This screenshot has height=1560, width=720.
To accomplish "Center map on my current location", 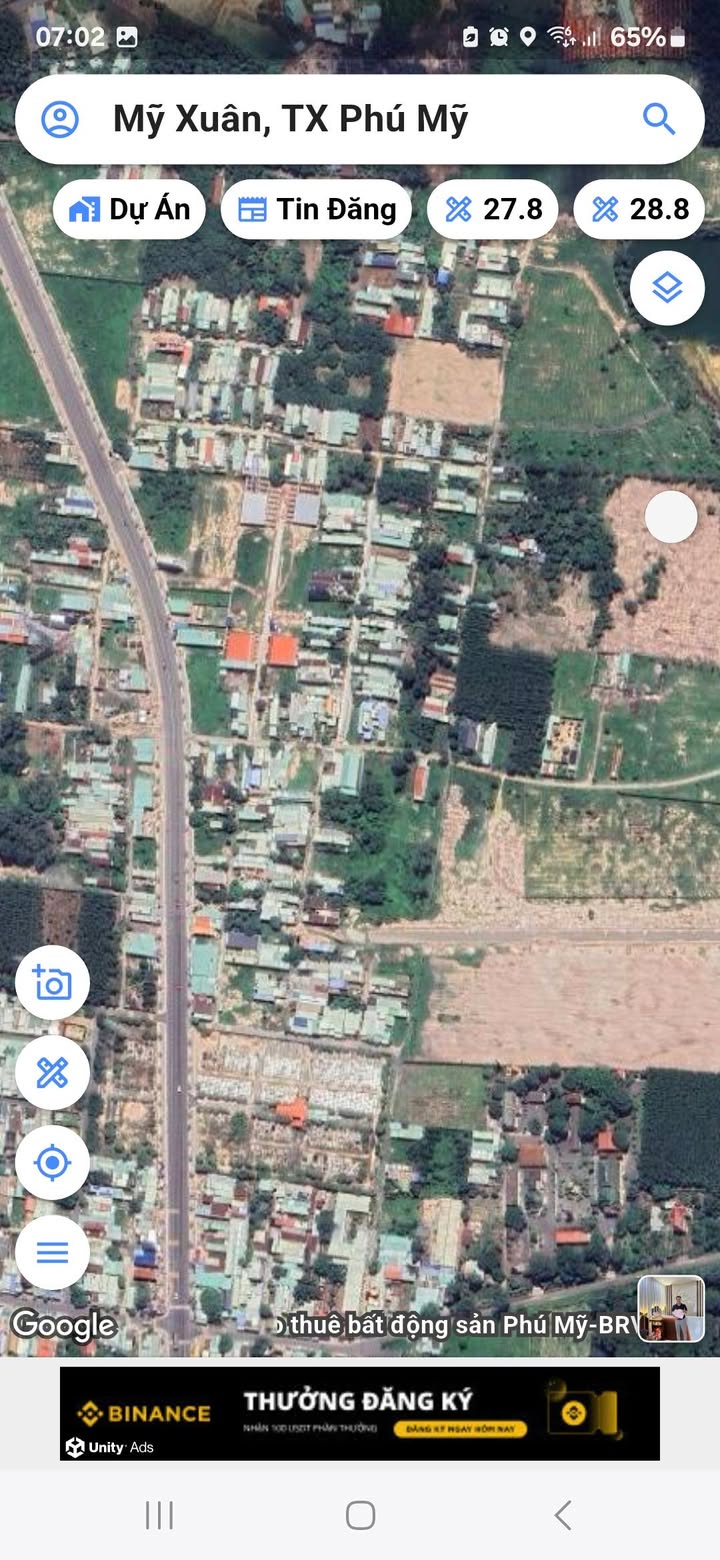I will (x=52, y=1162).
